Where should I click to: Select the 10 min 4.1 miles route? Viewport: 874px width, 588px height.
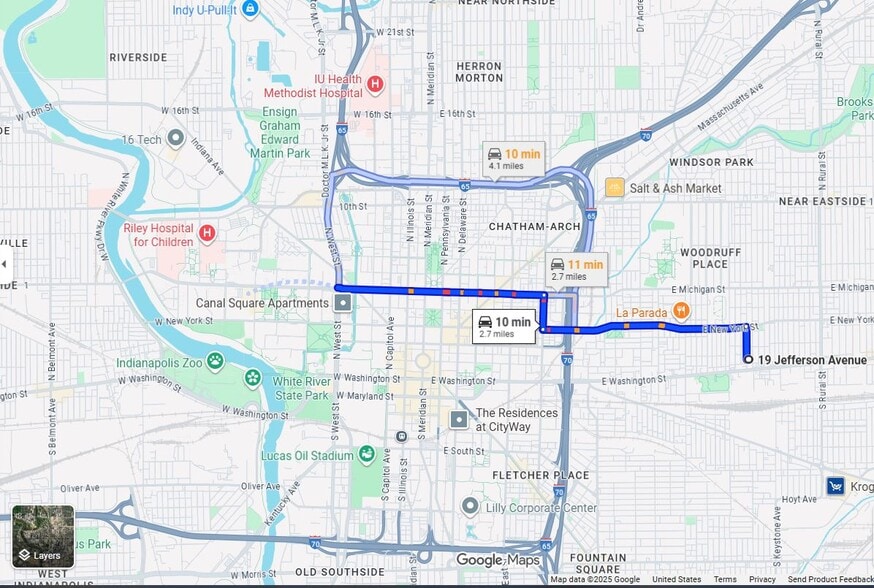(514, 159)
